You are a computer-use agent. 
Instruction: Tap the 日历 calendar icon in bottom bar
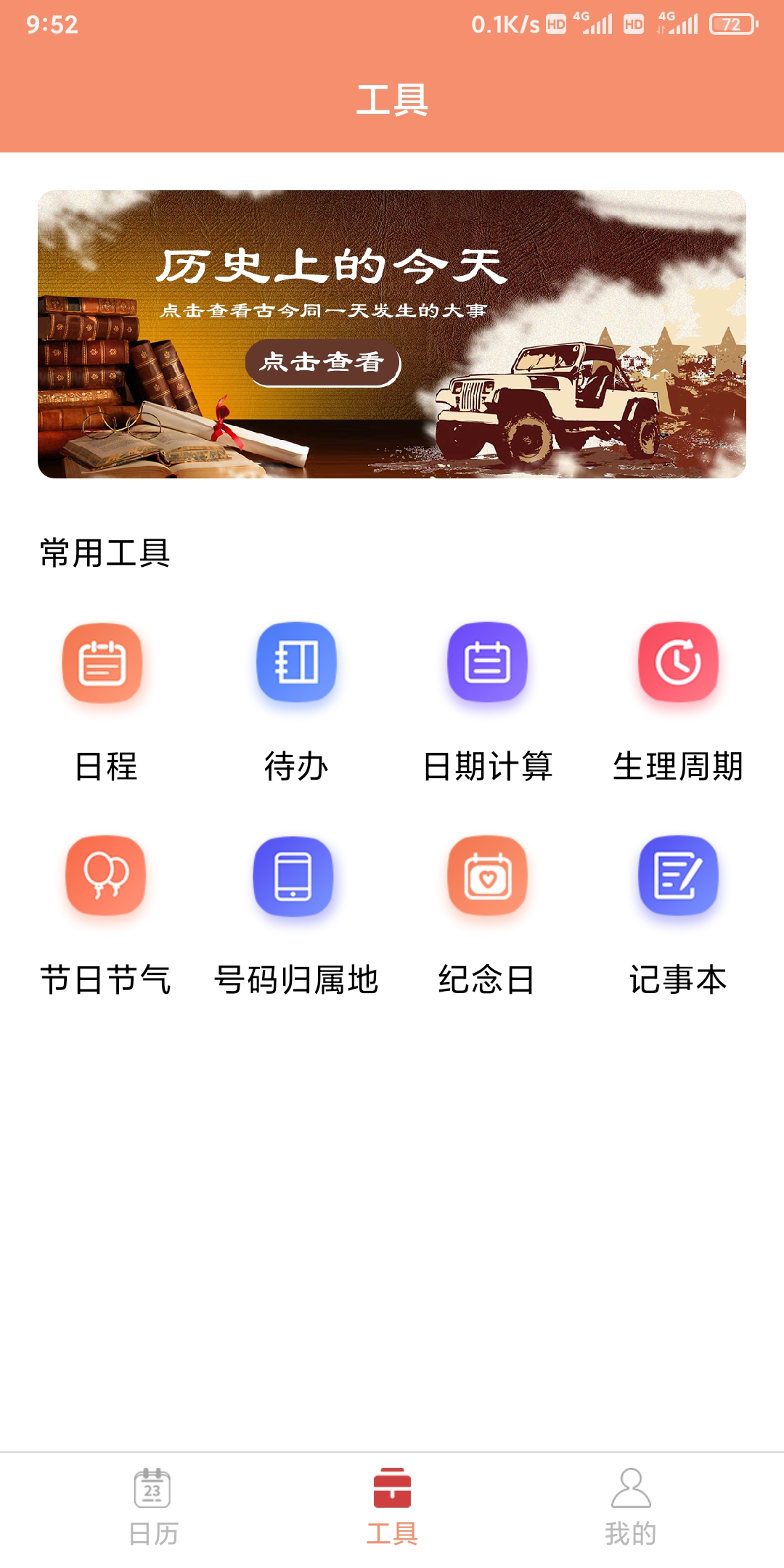[x=152, y=1485]
